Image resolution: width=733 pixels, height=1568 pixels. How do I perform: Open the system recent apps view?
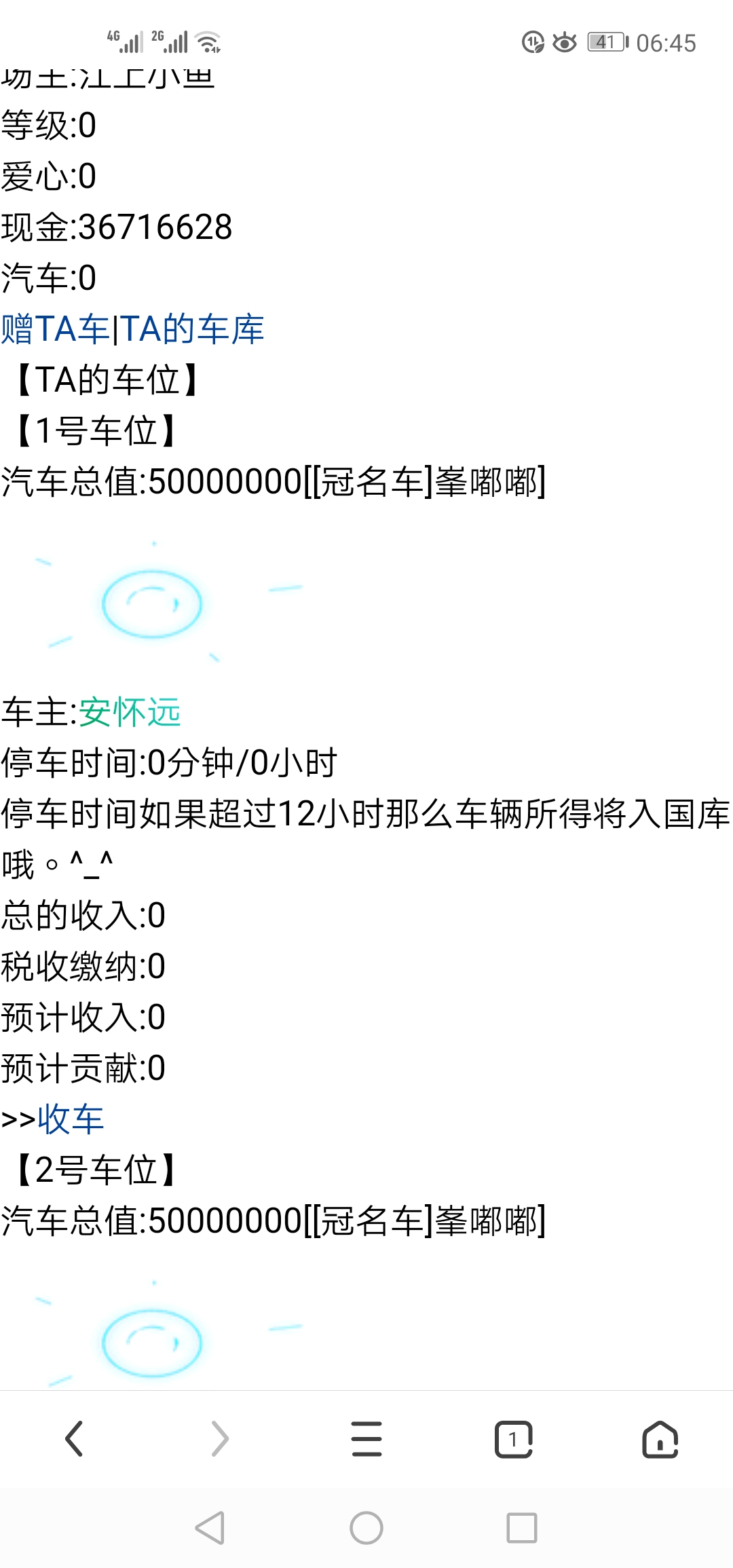pyautogui.click(x=521, y=1529)
